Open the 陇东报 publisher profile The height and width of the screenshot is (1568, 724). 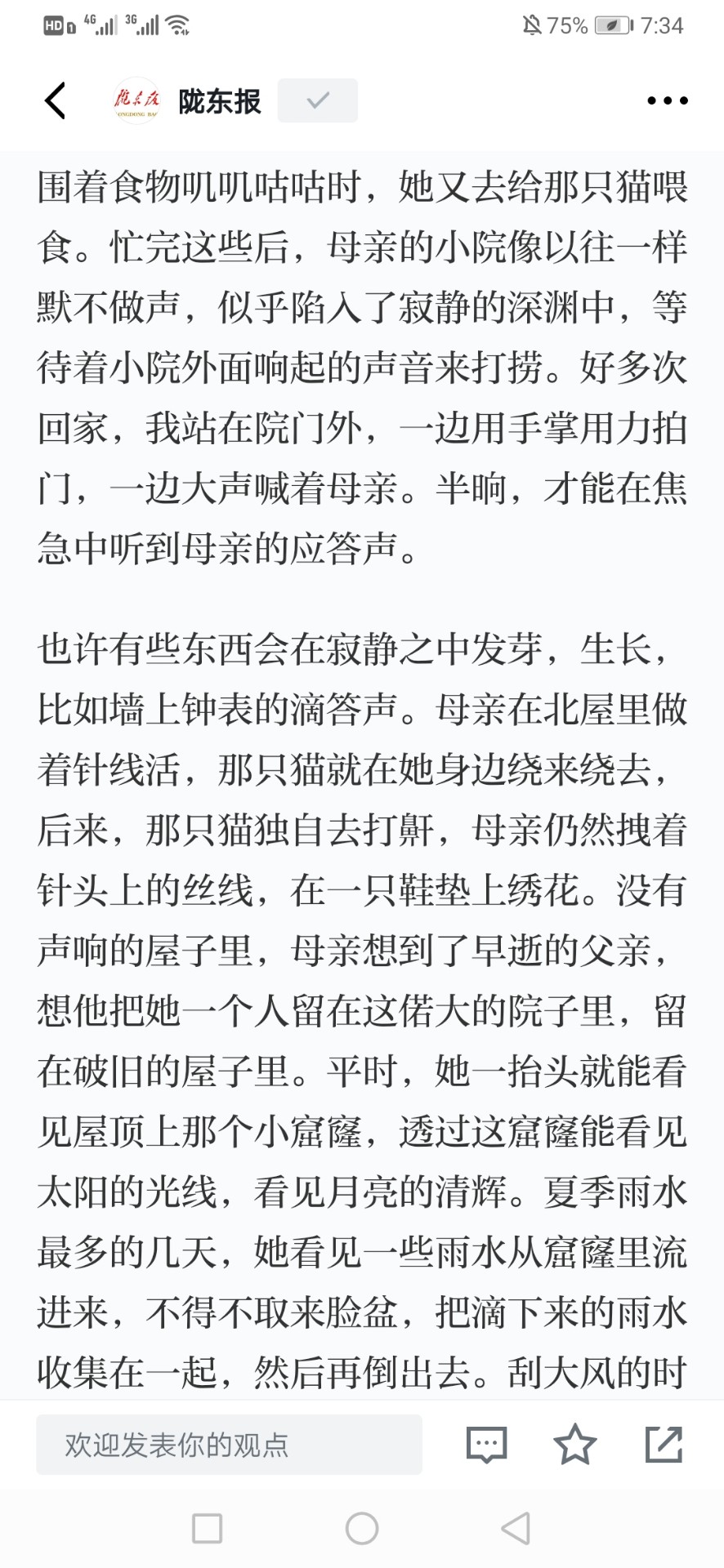click(187, 100)
